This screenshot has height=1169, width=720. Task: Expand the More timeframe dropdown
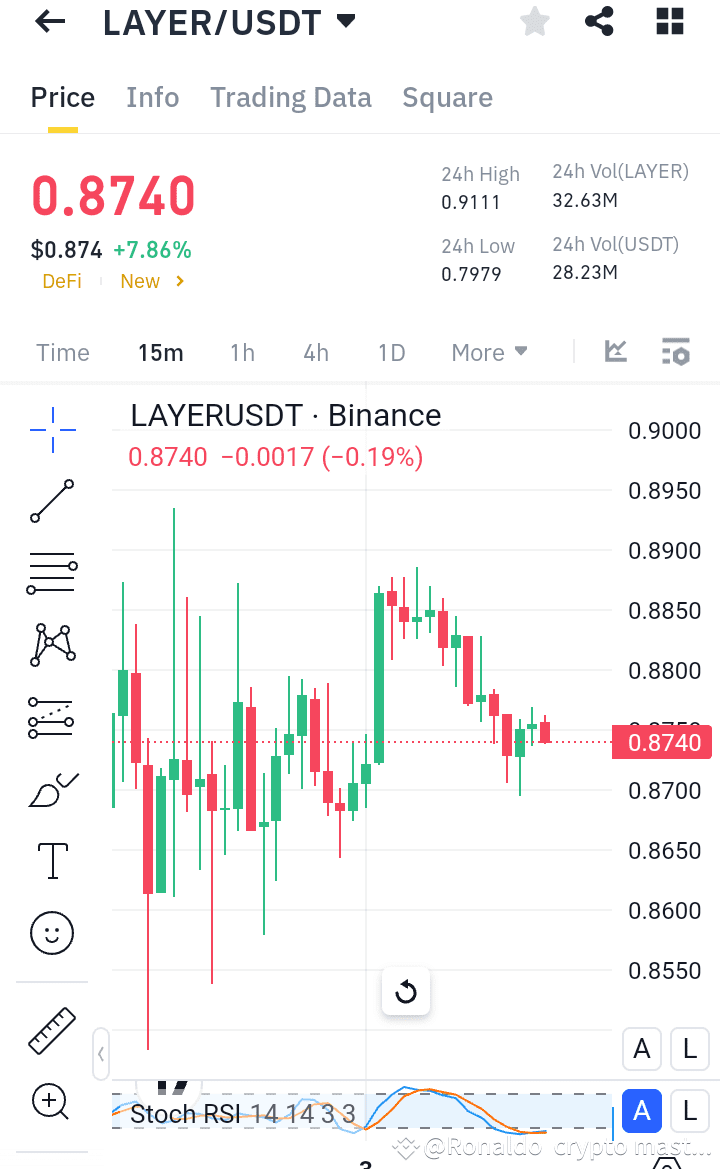coord(488,352)
